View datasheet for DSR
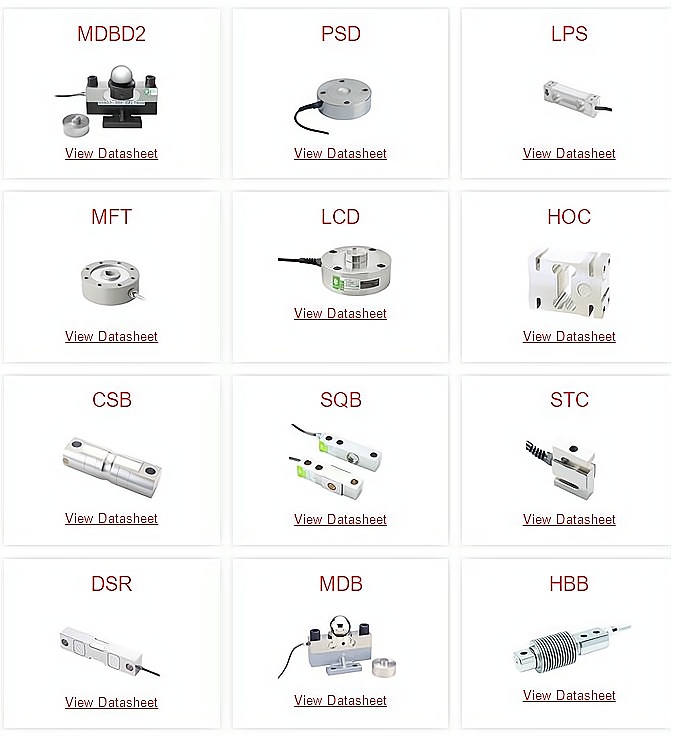The width and height of the screenshot is (673, 736). [111, 703]
